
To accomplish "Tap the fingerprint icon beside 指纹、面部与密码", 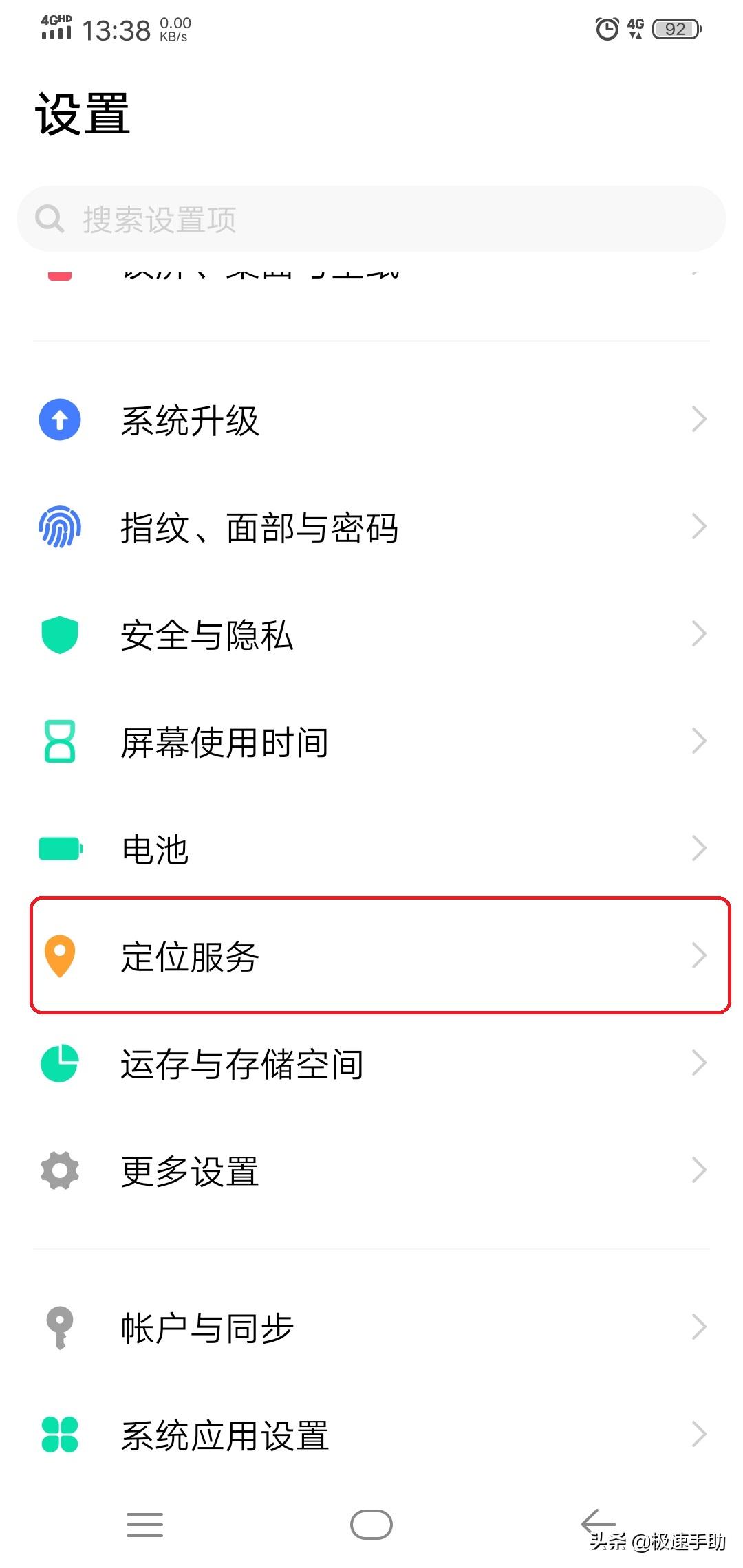I will [x=58, y=526].
